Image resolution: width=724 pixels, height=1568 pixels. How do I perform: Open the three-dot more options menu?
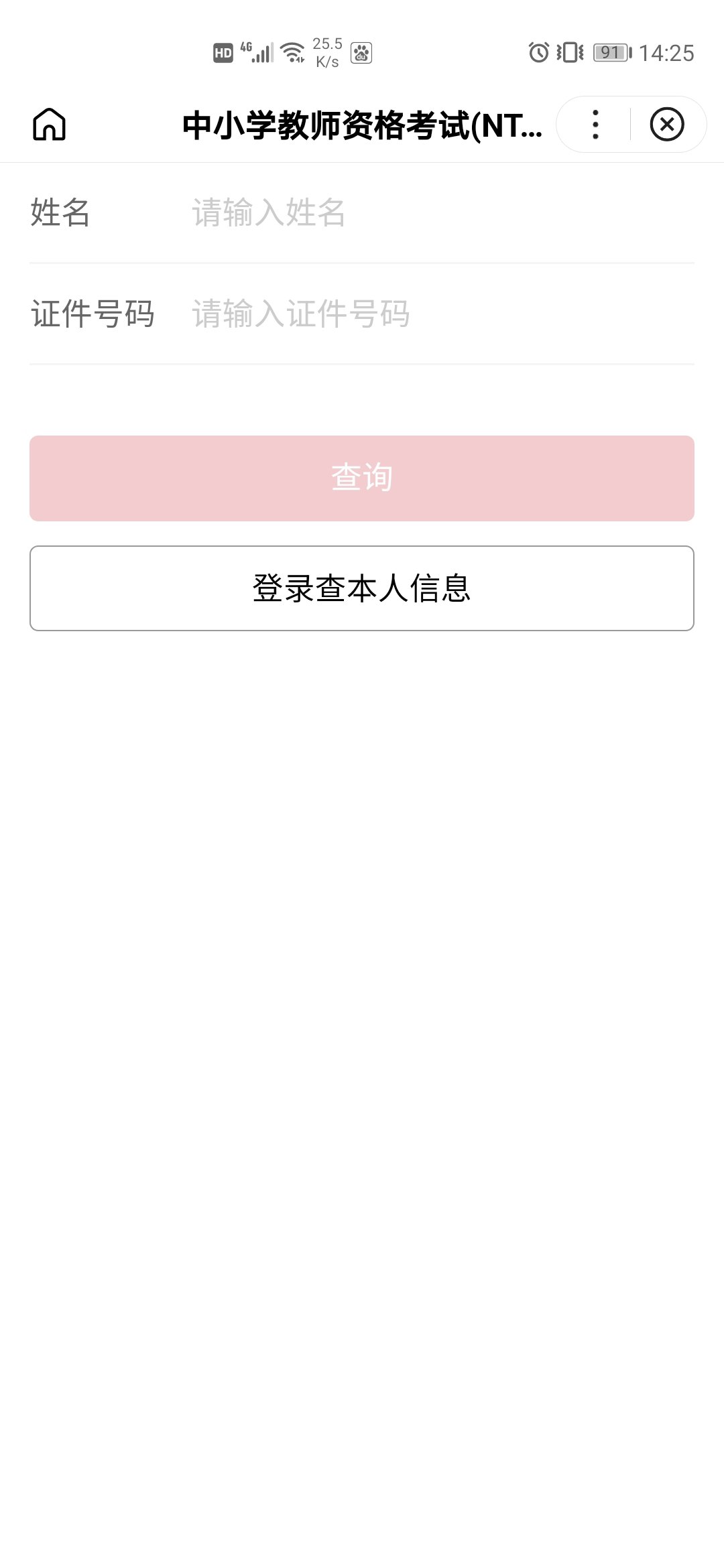(x=595, y=125)
